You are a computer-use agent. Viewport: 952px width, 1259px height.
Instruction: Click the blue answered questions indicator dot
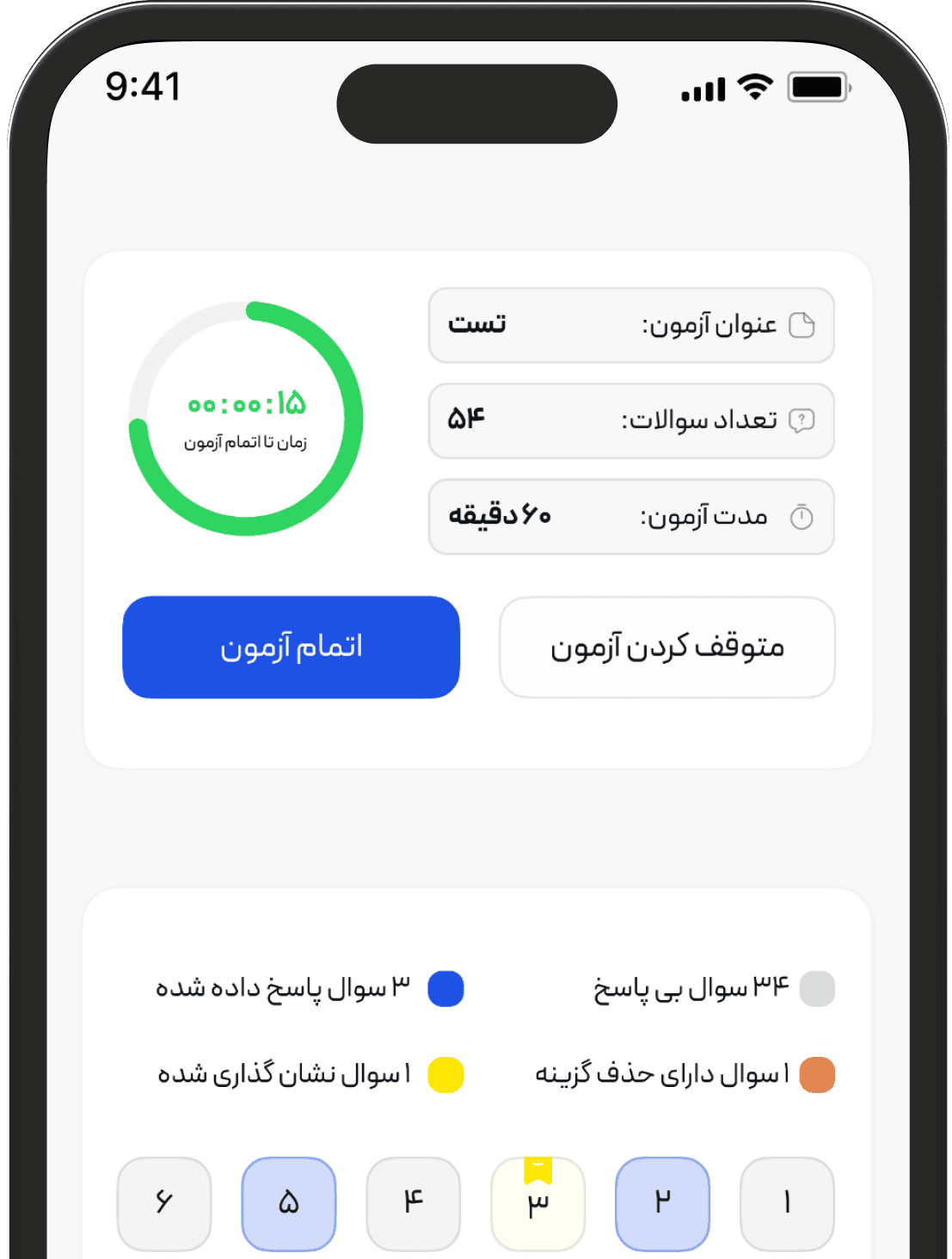click(x=446, y=988)
